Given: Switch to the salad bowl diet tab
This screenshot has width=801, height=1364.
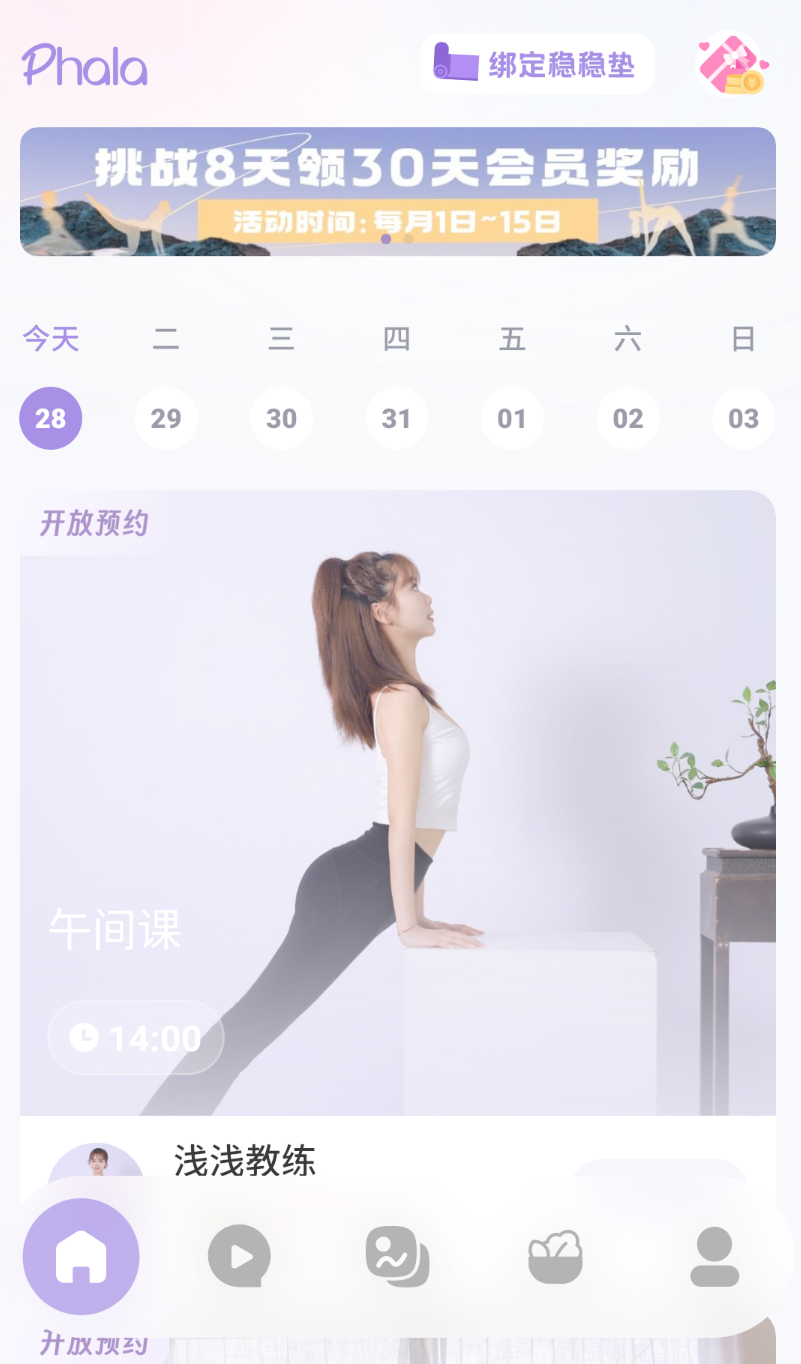Looking at the screenshot, I should tap(555, 1257).
